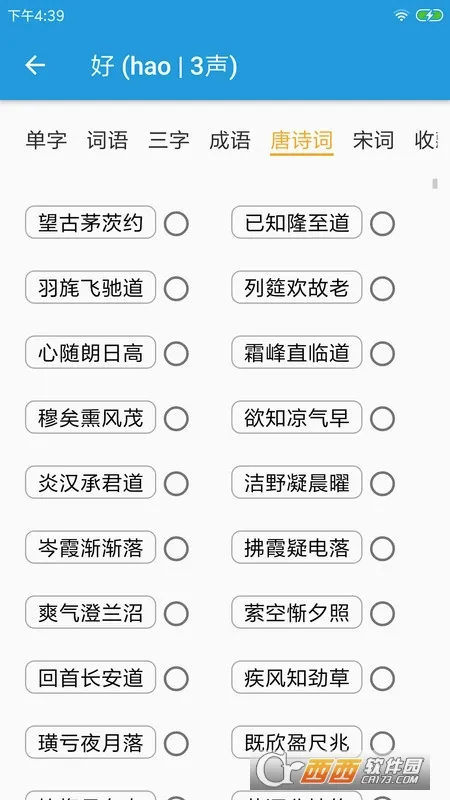Tap the verse 心随朗日高
This screenshot has width=450, height=800.
click(90, 352)
